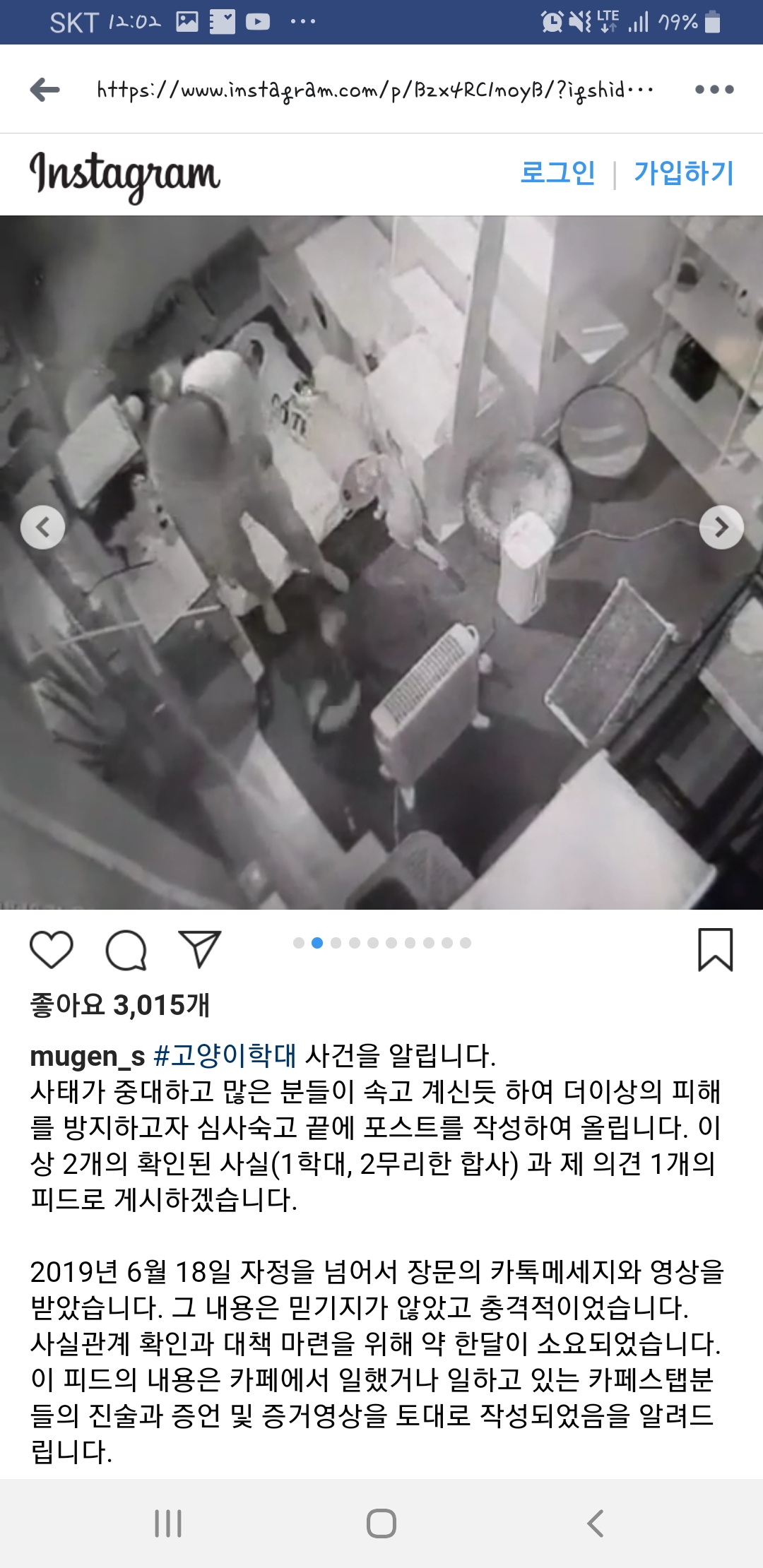Open the #고양이학대 hashtag
Image resolution: width=763 pixels, height=1568 pixels.
225,1056
